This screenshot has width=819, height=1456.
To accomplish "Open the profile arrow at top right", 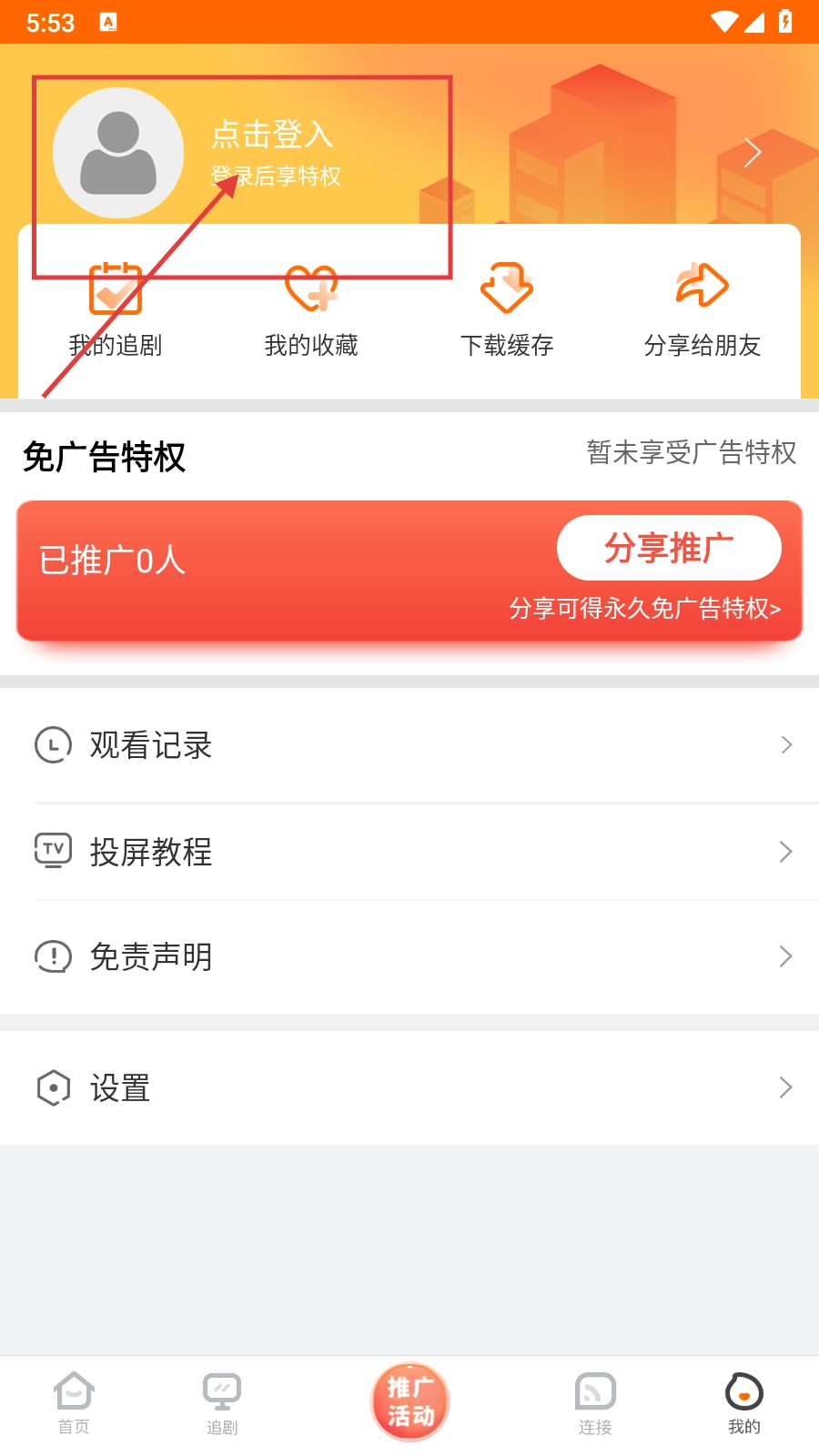I will pyautogui.click(x=752, y=153).
